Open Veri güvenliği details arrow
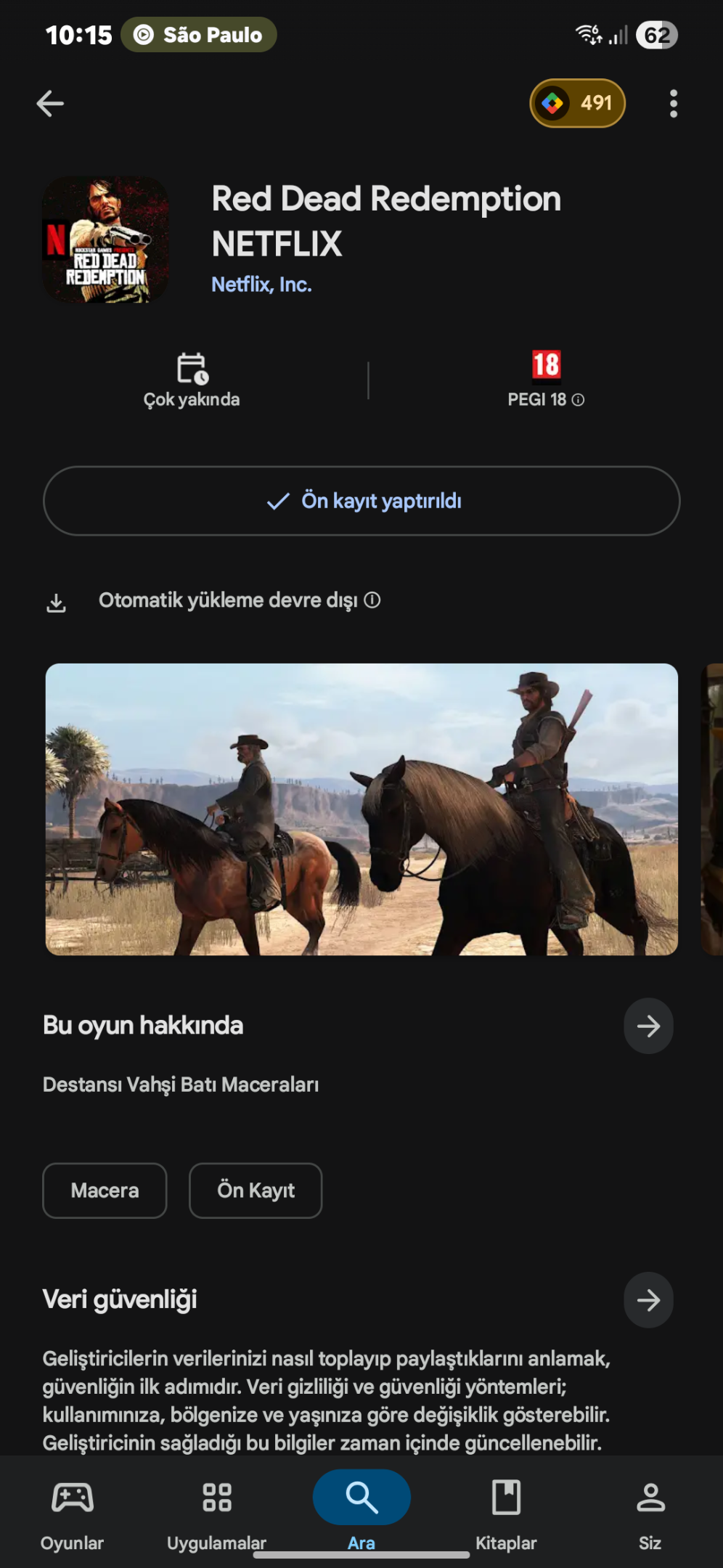Screen dimensions: 723x1568 point(648,1299)
